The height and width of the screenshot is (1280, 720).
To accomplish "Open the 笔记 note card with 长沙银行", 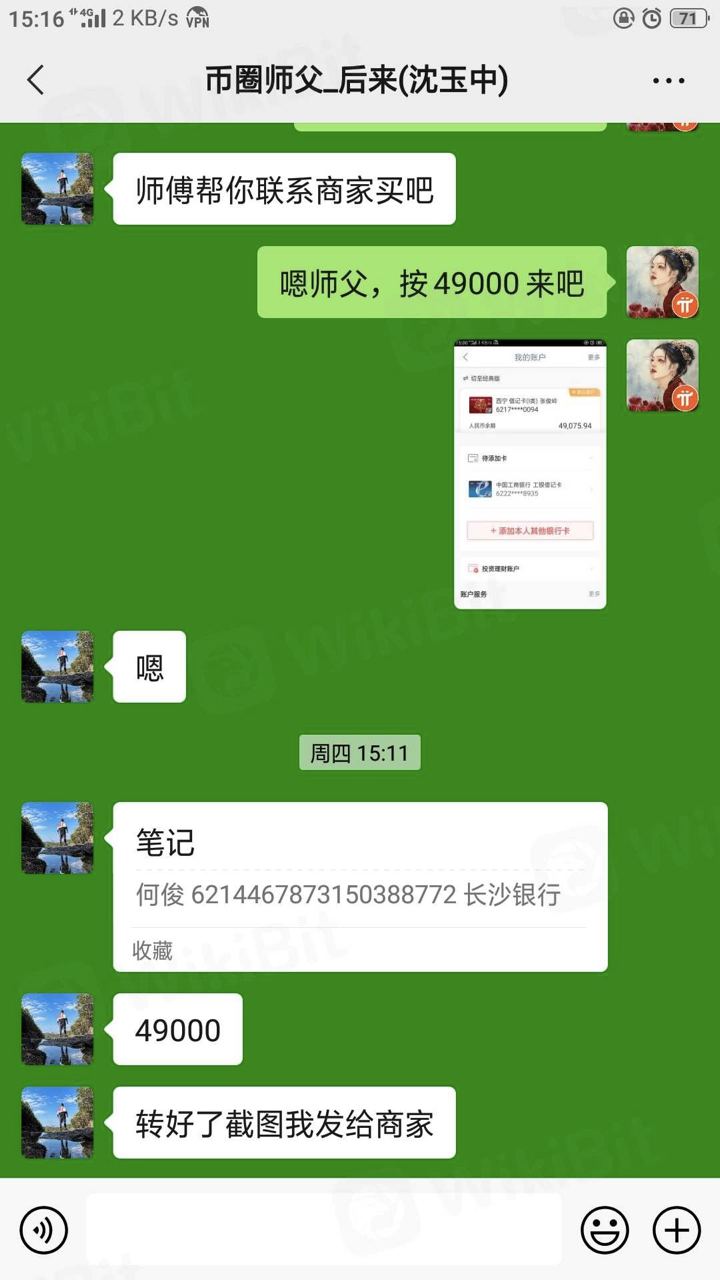I will click(x=360, y=886).
